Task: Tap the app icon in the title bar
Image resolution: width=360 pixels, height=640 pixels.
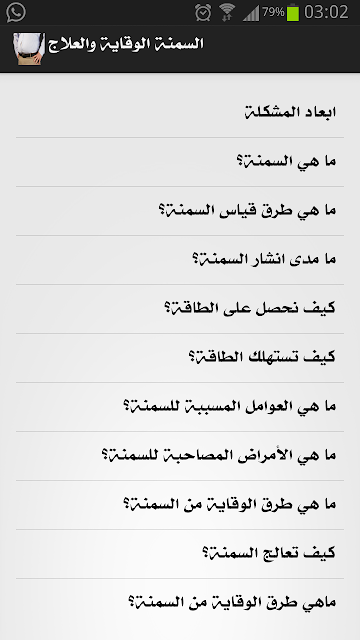Action: 29,49
